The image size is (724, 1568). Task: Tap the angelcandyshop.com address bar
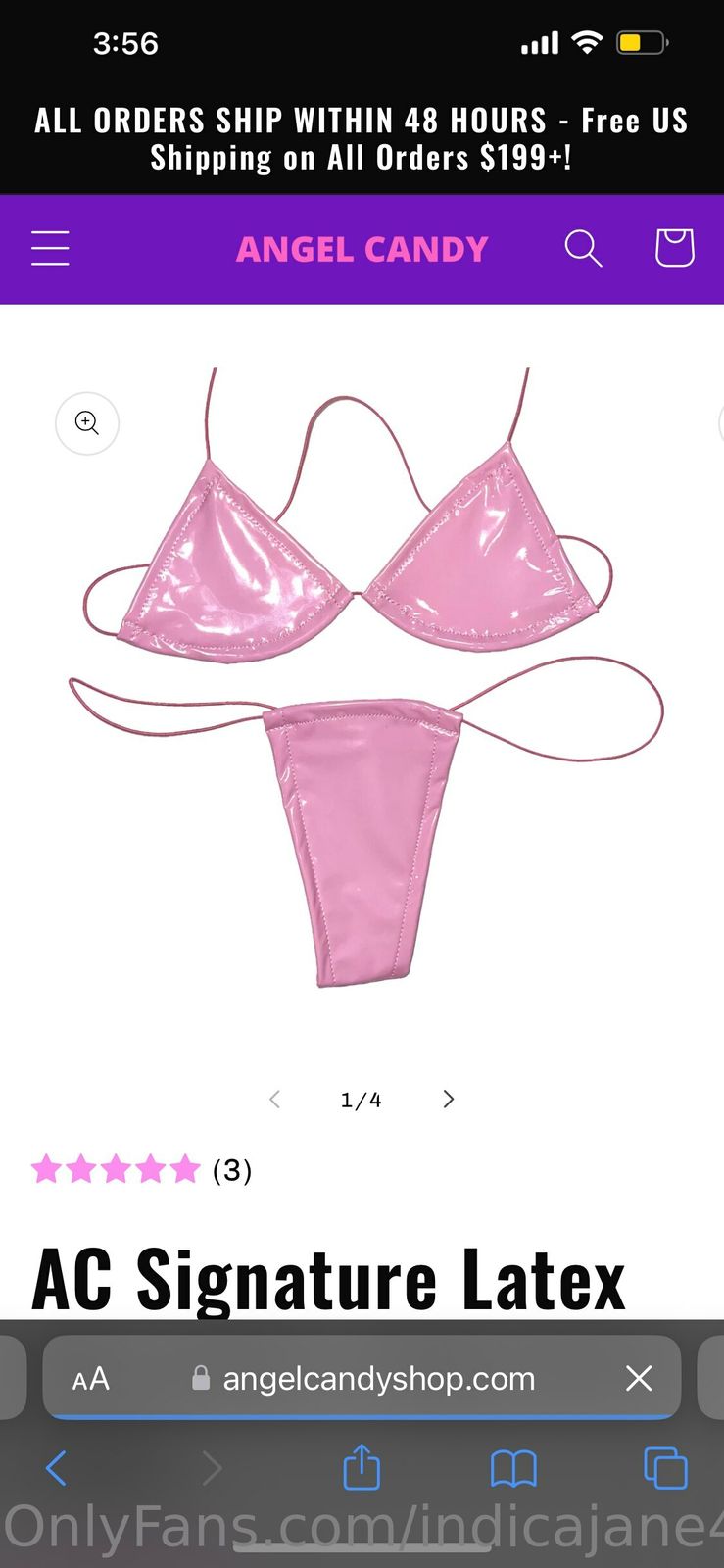pyautogui.click(x=378, y=1379)
